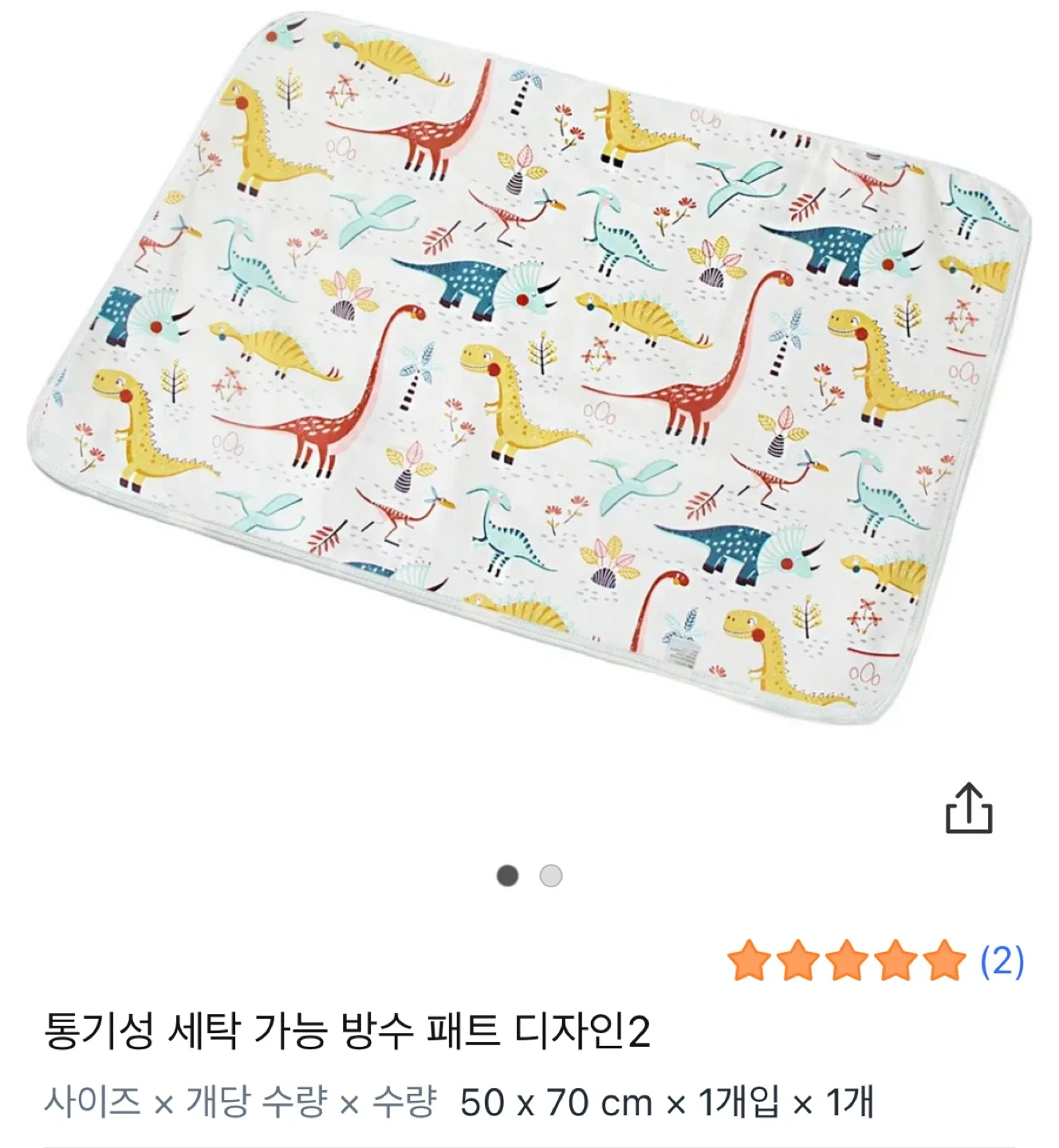Viewport: 1059px width, 1148px height.
Task: Go to the second image indicator dot
Action: [551, 876]
